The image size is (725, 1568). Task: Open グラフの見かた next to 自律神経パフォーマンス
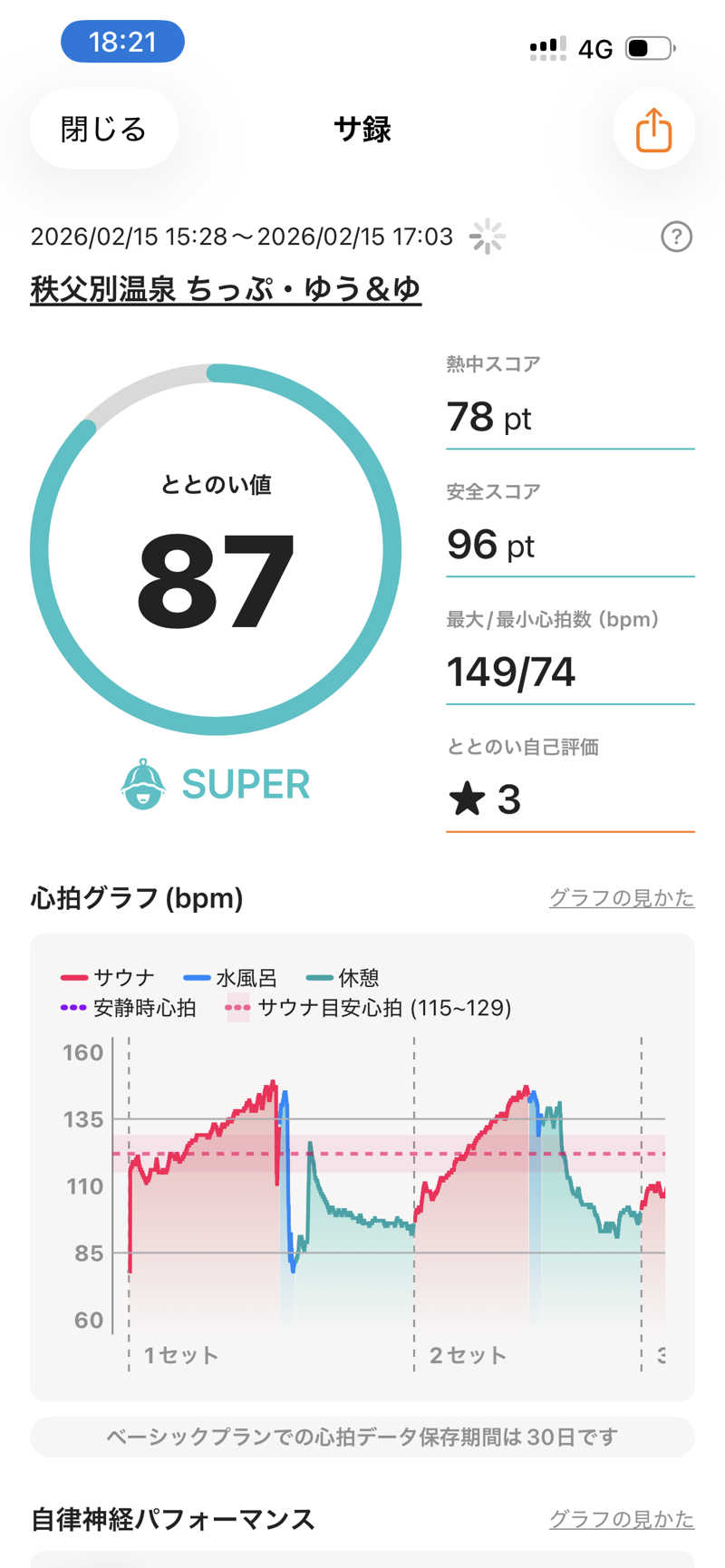point(621,1519)
